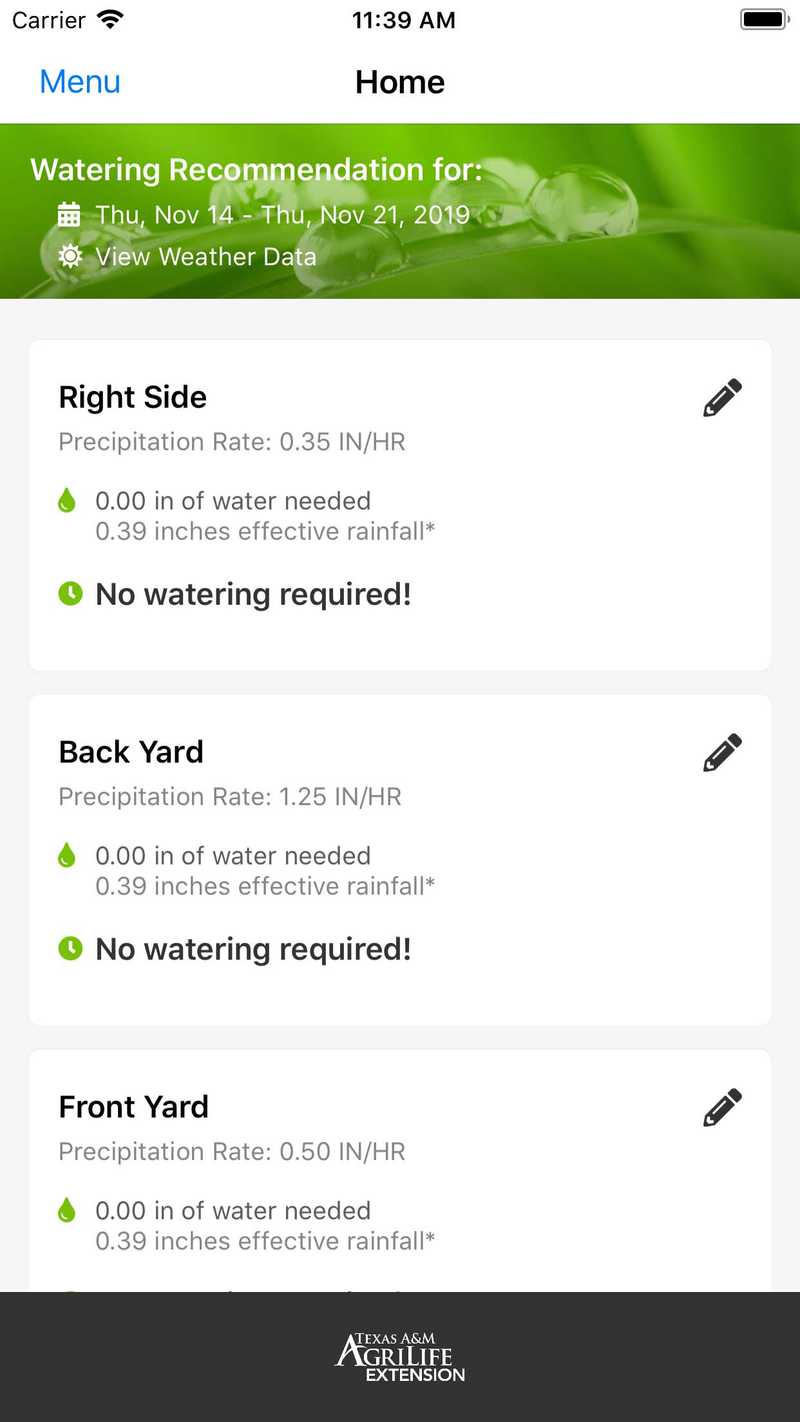Tap the battery indicator in the status bar

click(x=762, y=18)
